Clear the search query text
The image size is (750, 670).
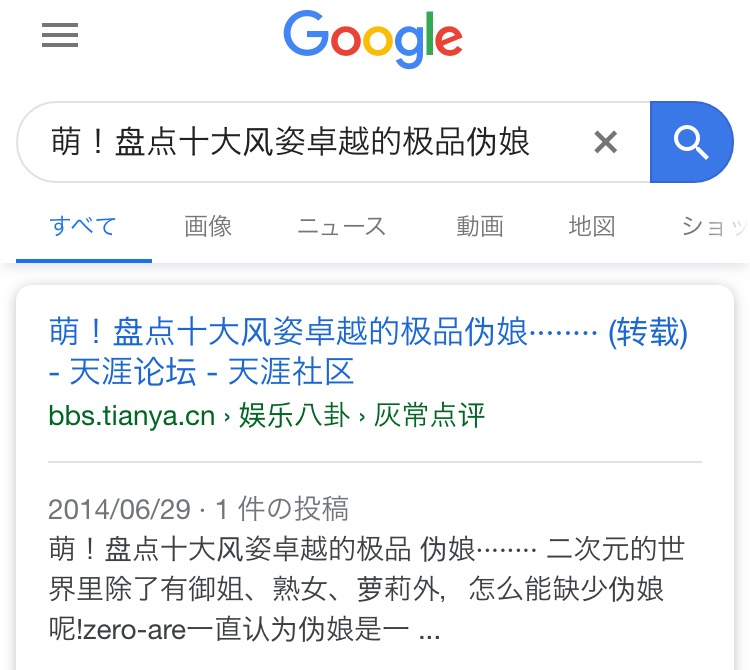point(605,142)
